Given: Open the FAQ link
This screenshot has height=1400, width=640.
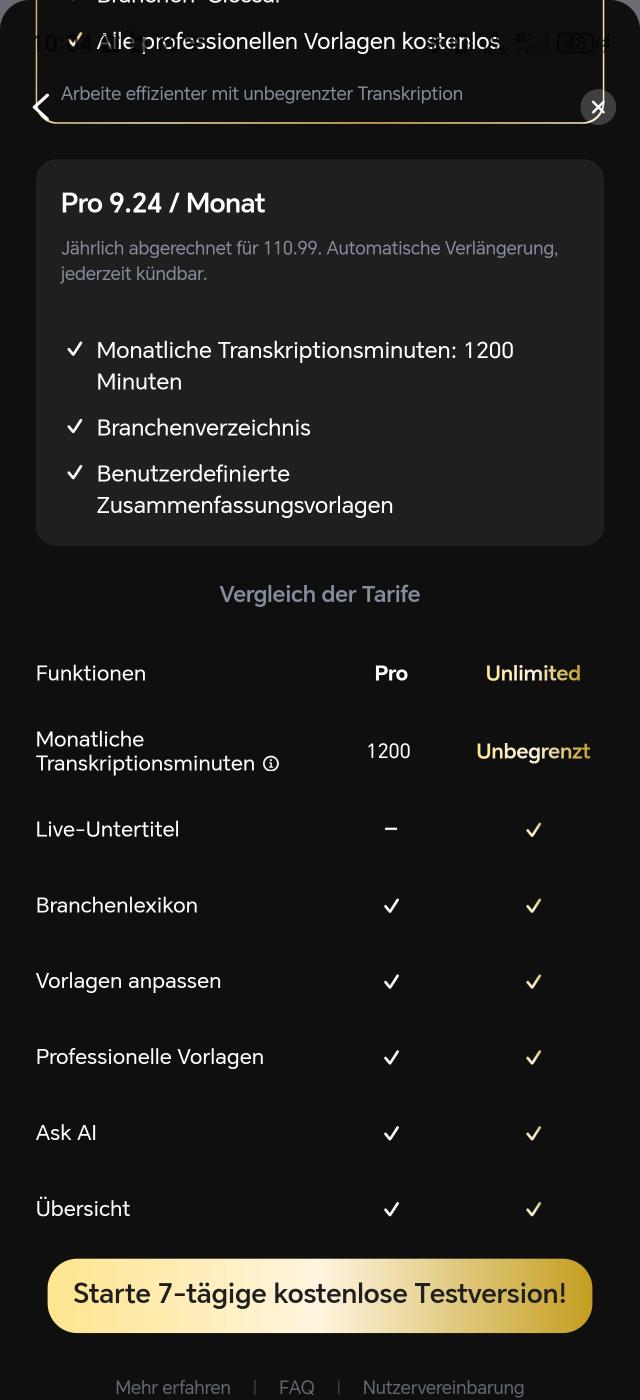Looking at the screenshot, I should click(x=297, y=1387).
